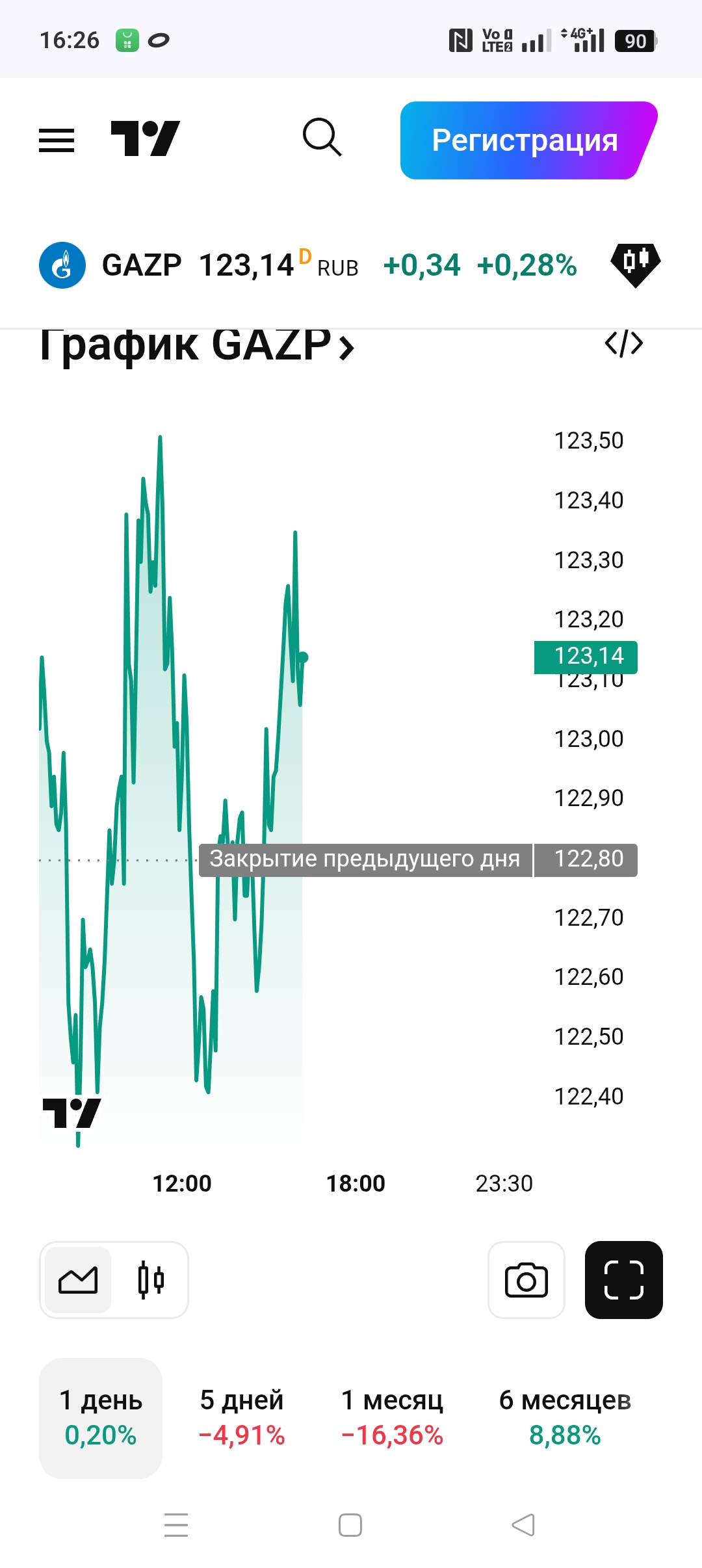Expand chart to fullscreen
The height and width of the screenshot is (1568, 702).
pyautogui.click(x=623, y=1280)
